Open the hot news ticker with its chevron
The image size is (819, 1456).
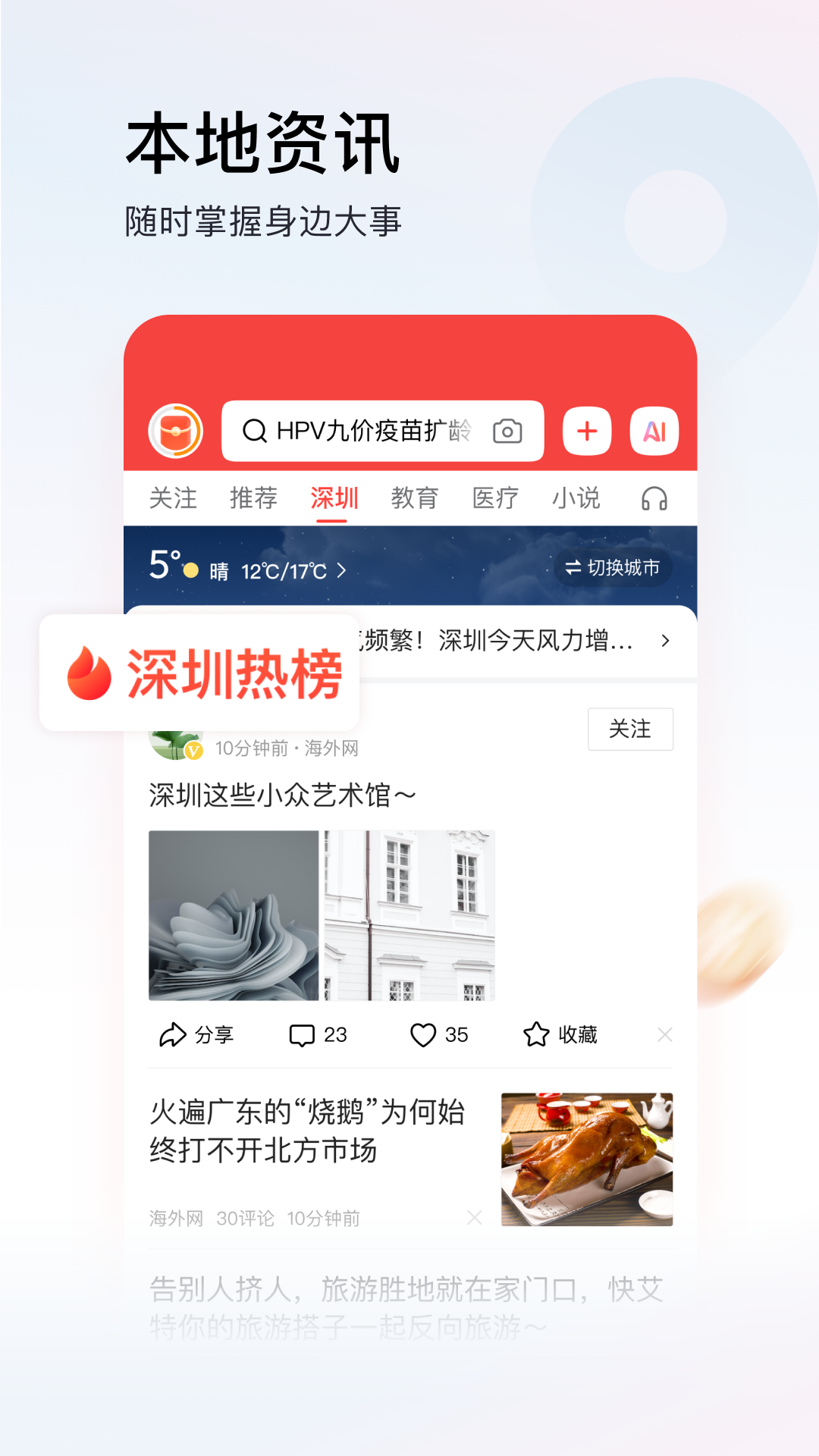coord(665,641)
